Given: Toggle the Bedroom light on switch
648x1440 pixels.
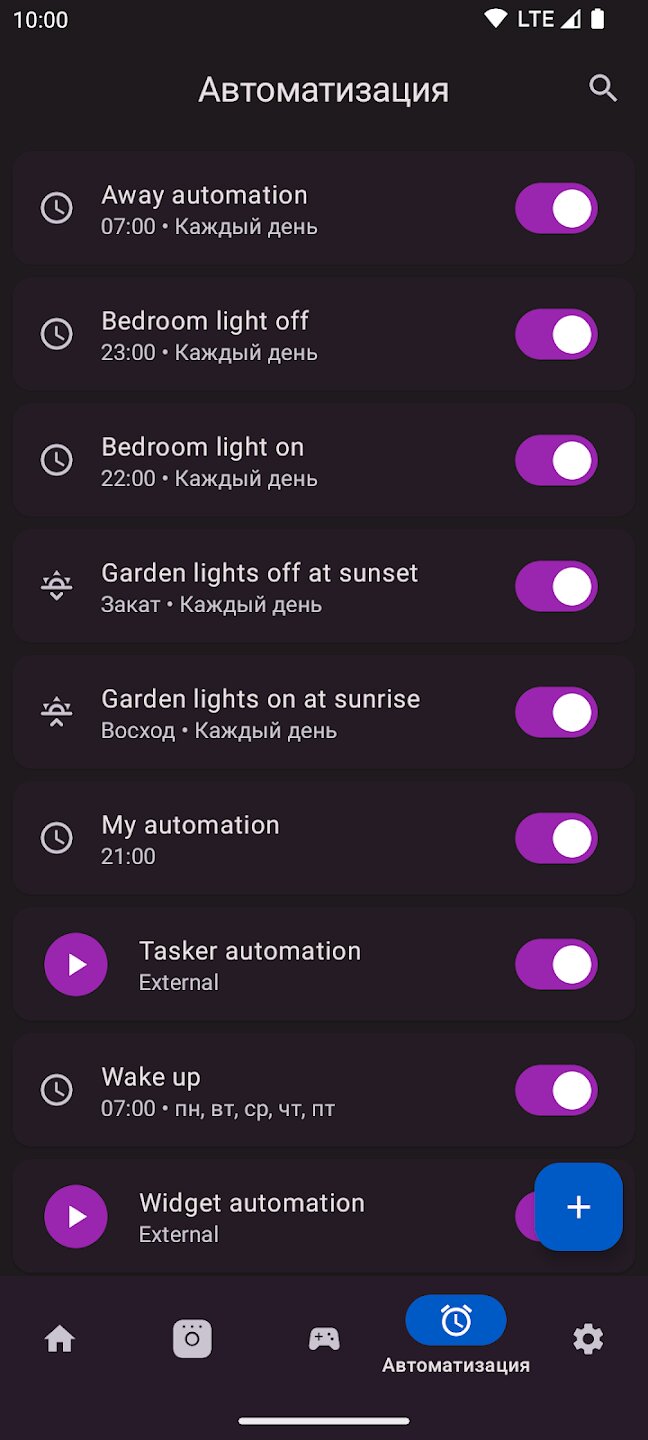Looking at the screenshot, I should point(556,461).
